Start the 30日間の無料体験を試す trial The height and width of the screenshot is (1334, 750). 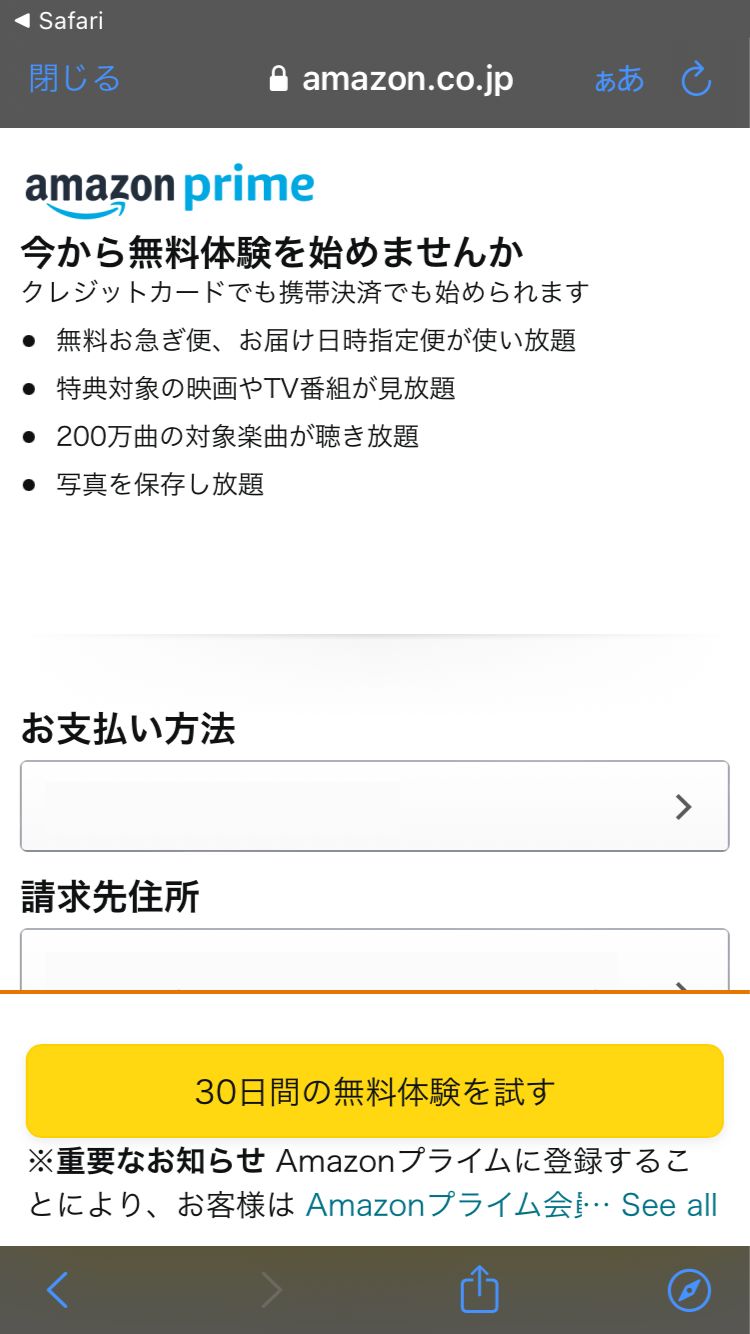375,1091
